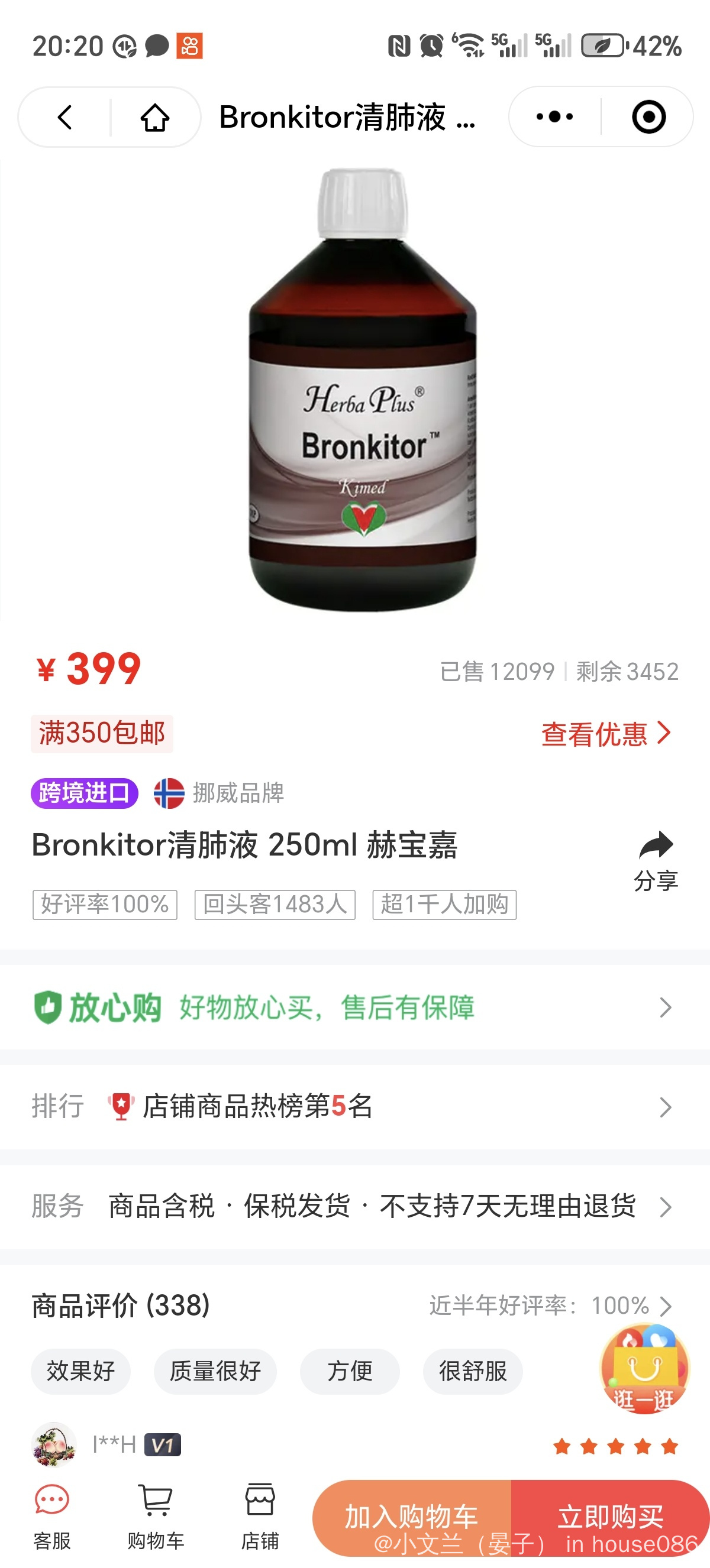Visit the 店铺 store page

(x=260, y=1516)
